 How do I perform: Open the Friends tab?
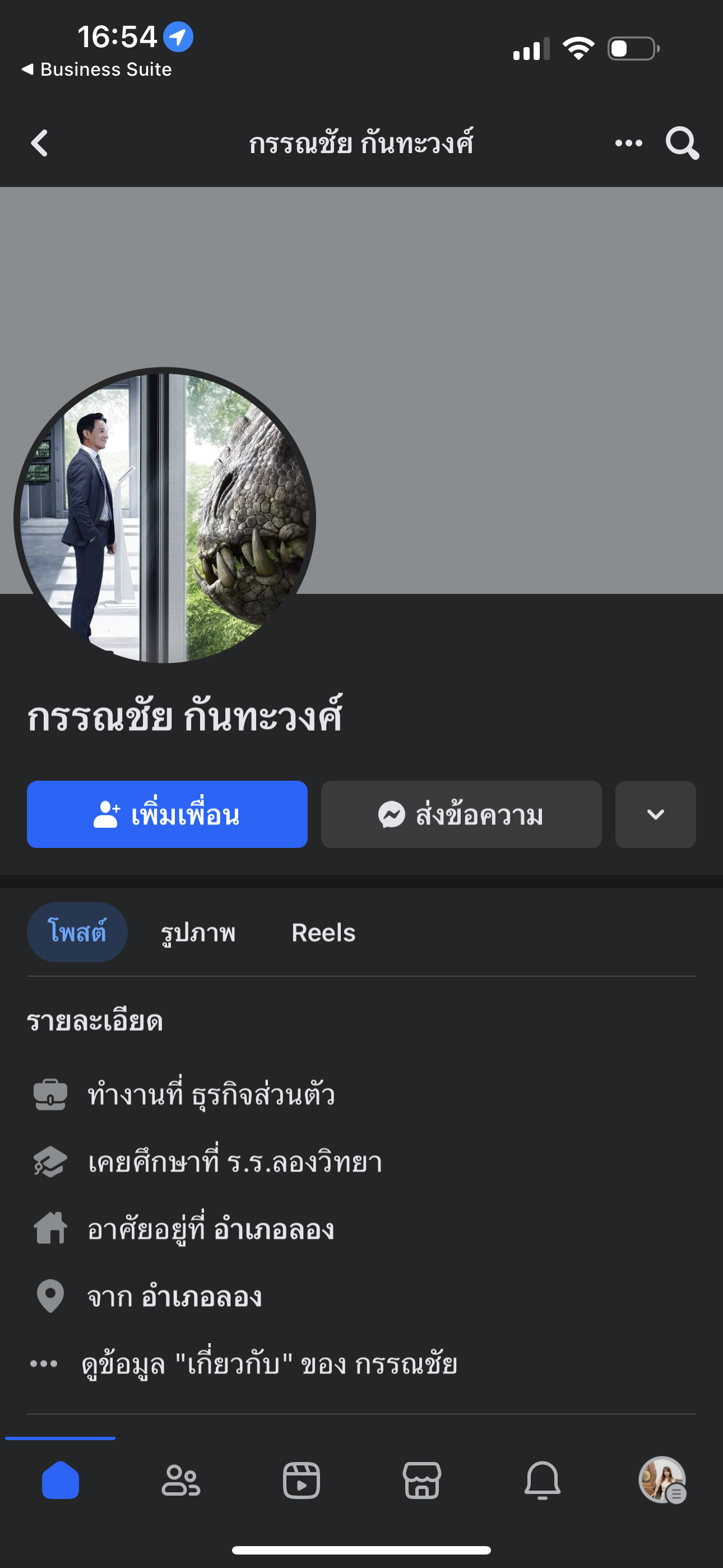[180, 1481]
